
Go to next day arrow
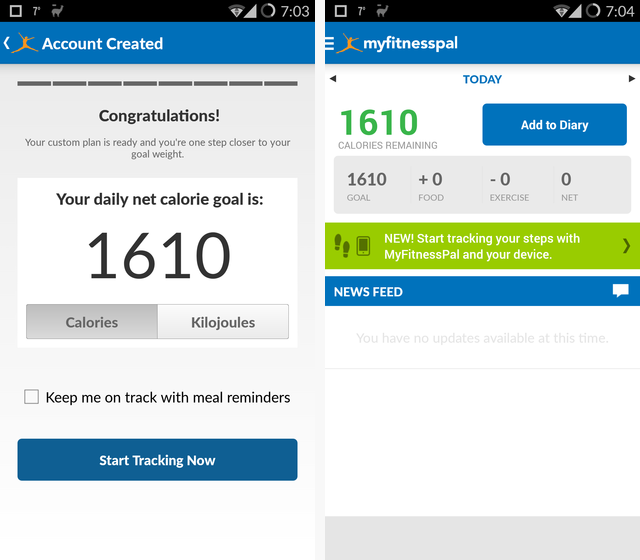click(631, 79)
